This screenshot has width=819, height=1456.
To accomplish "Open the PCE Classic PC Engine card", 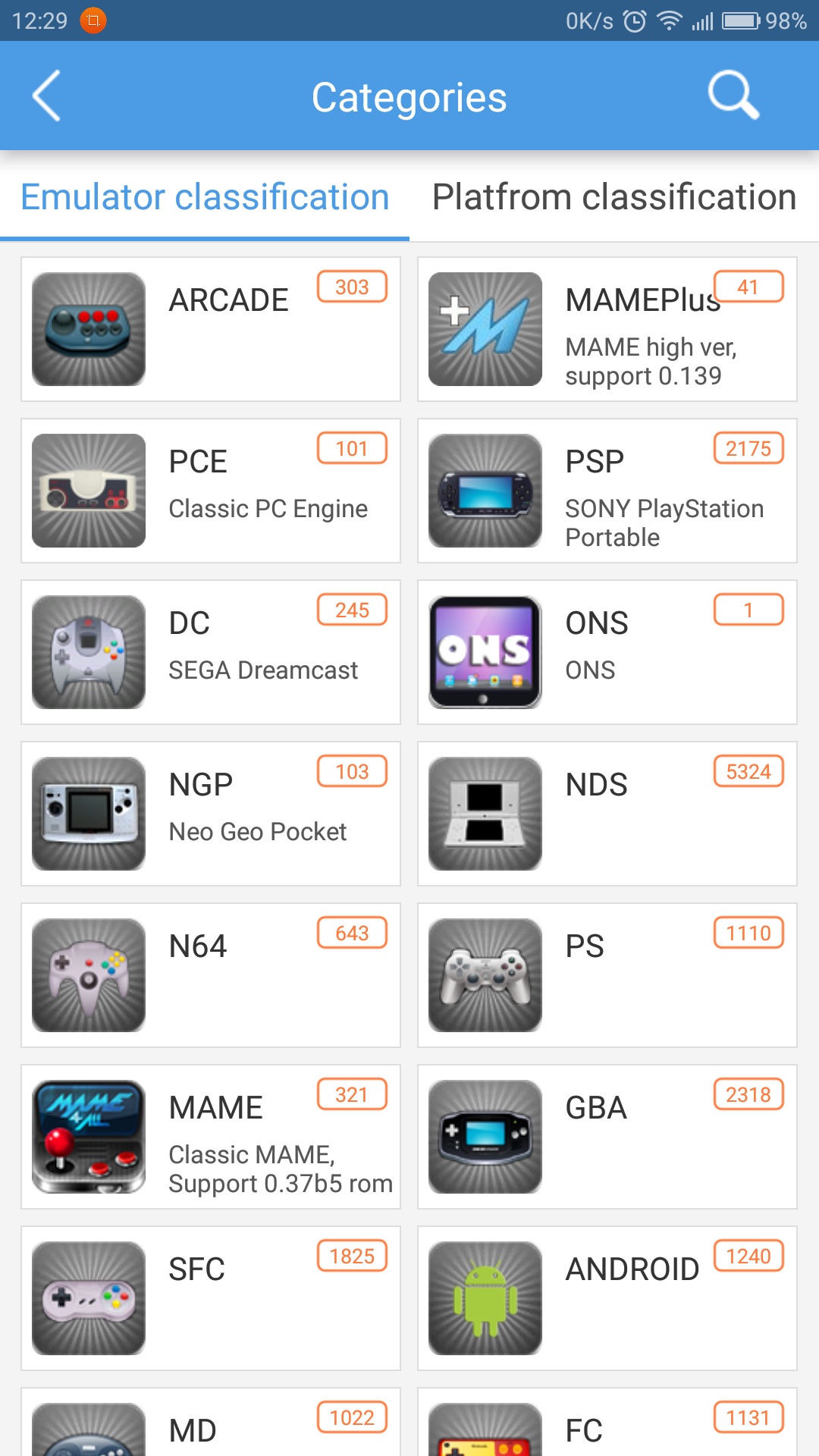I will point(211,491).
